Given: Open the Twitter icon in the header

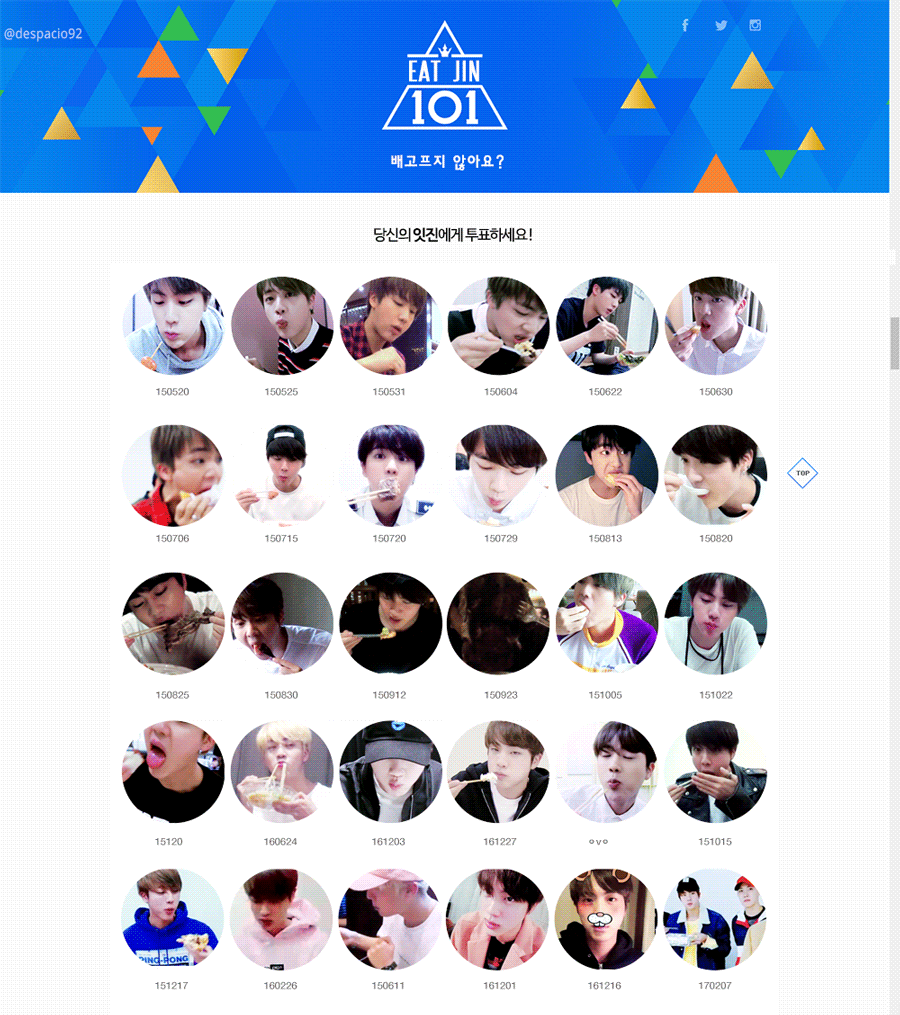Looking at the screenshot, I should [721, 26].
